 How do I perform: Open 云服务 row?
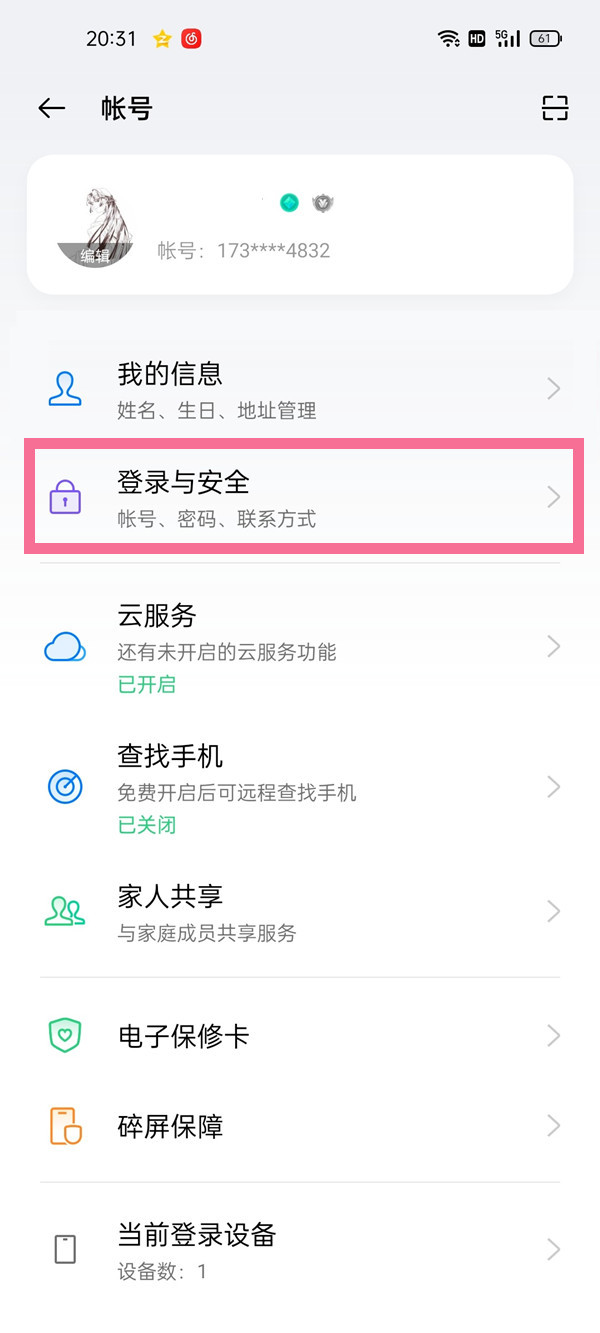tap(300, 647)
